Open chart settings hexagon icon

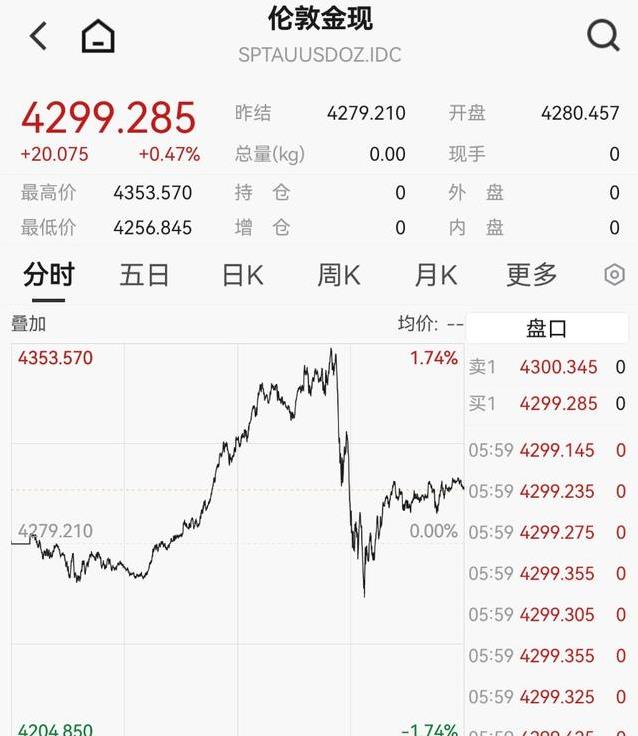(x=614, y=275)
